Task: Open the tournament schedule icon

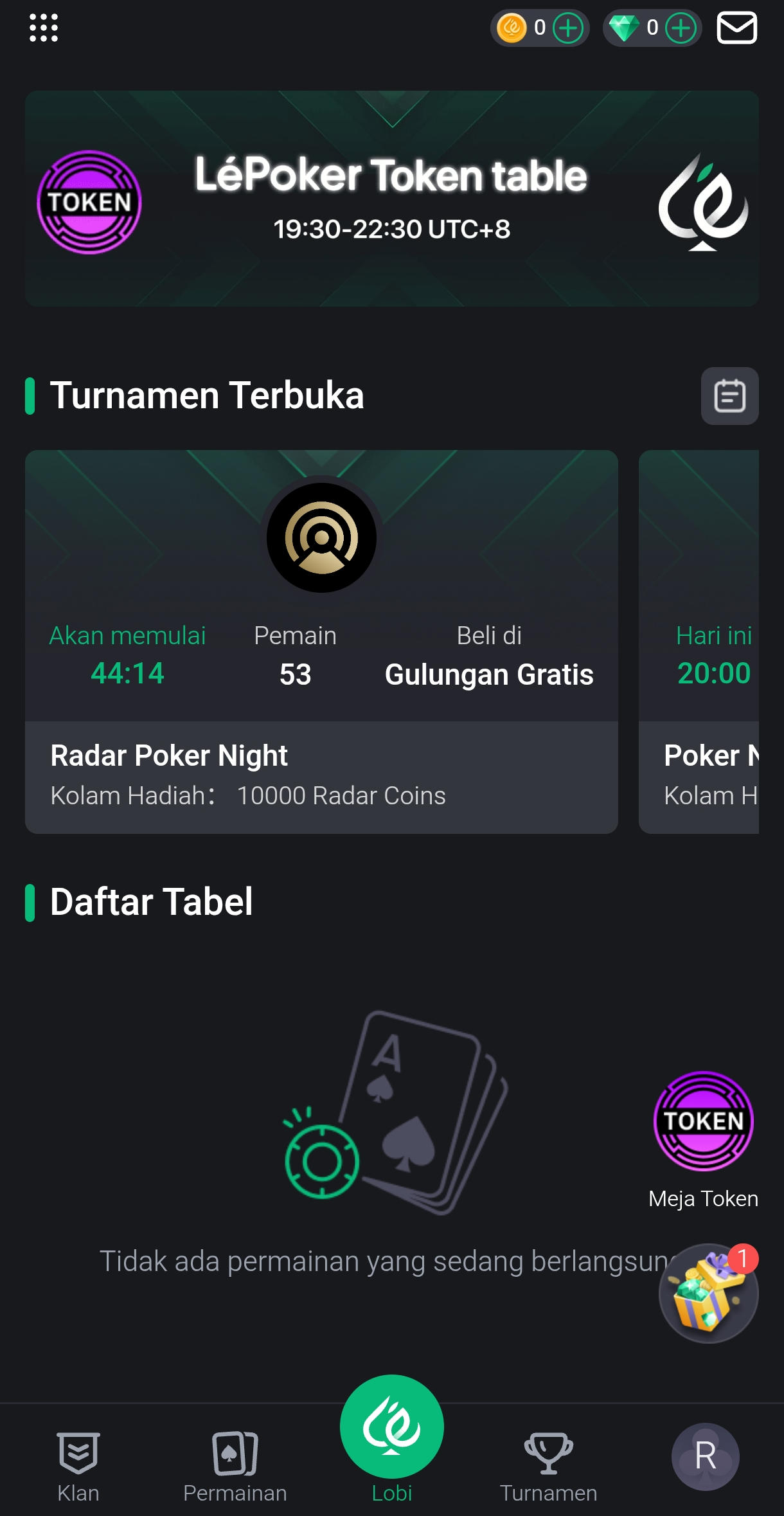Action: click(x=729, y=396)
